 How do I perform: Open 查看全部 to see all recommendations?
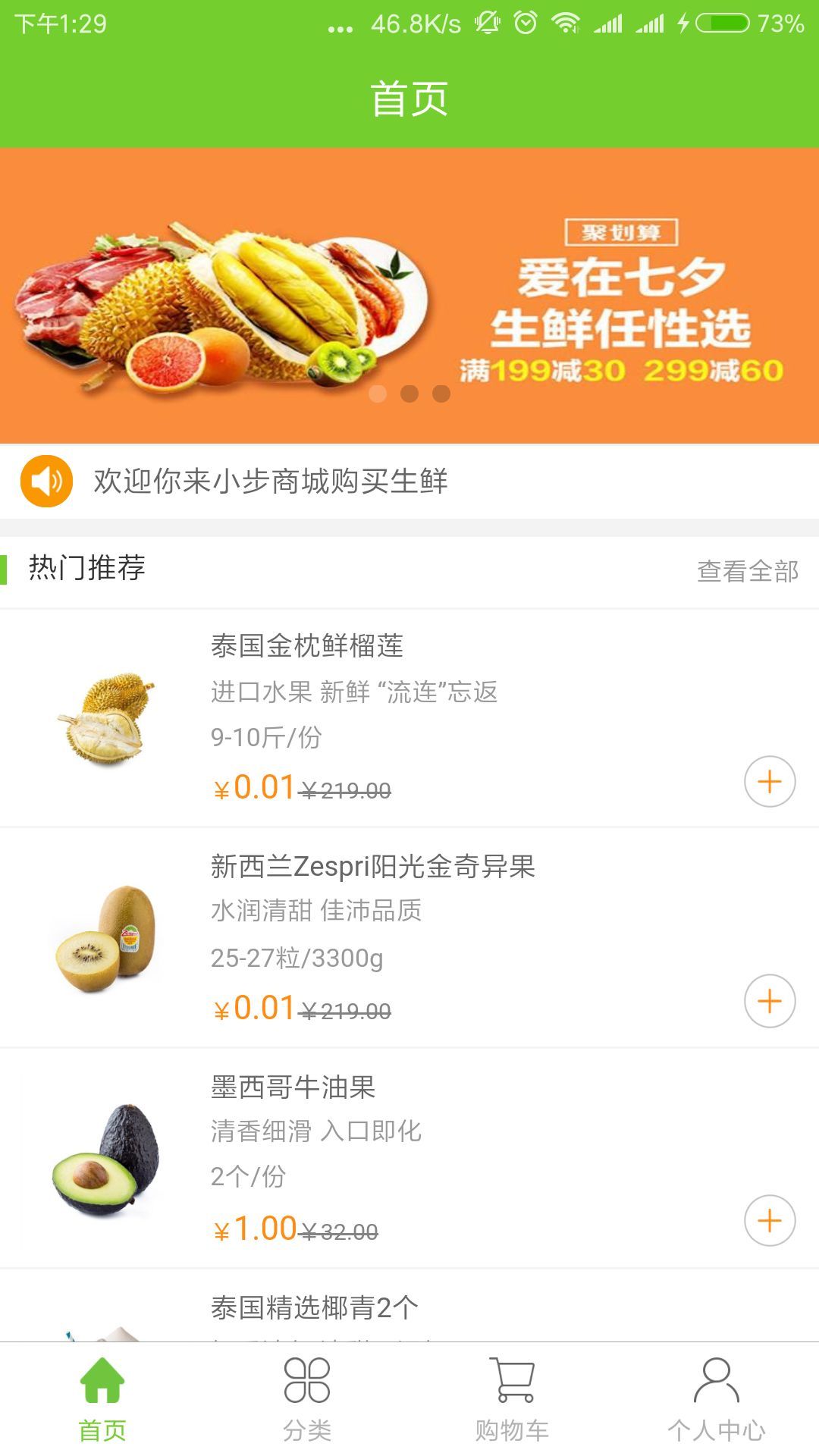pyautogui.click(x=748, y=573)
